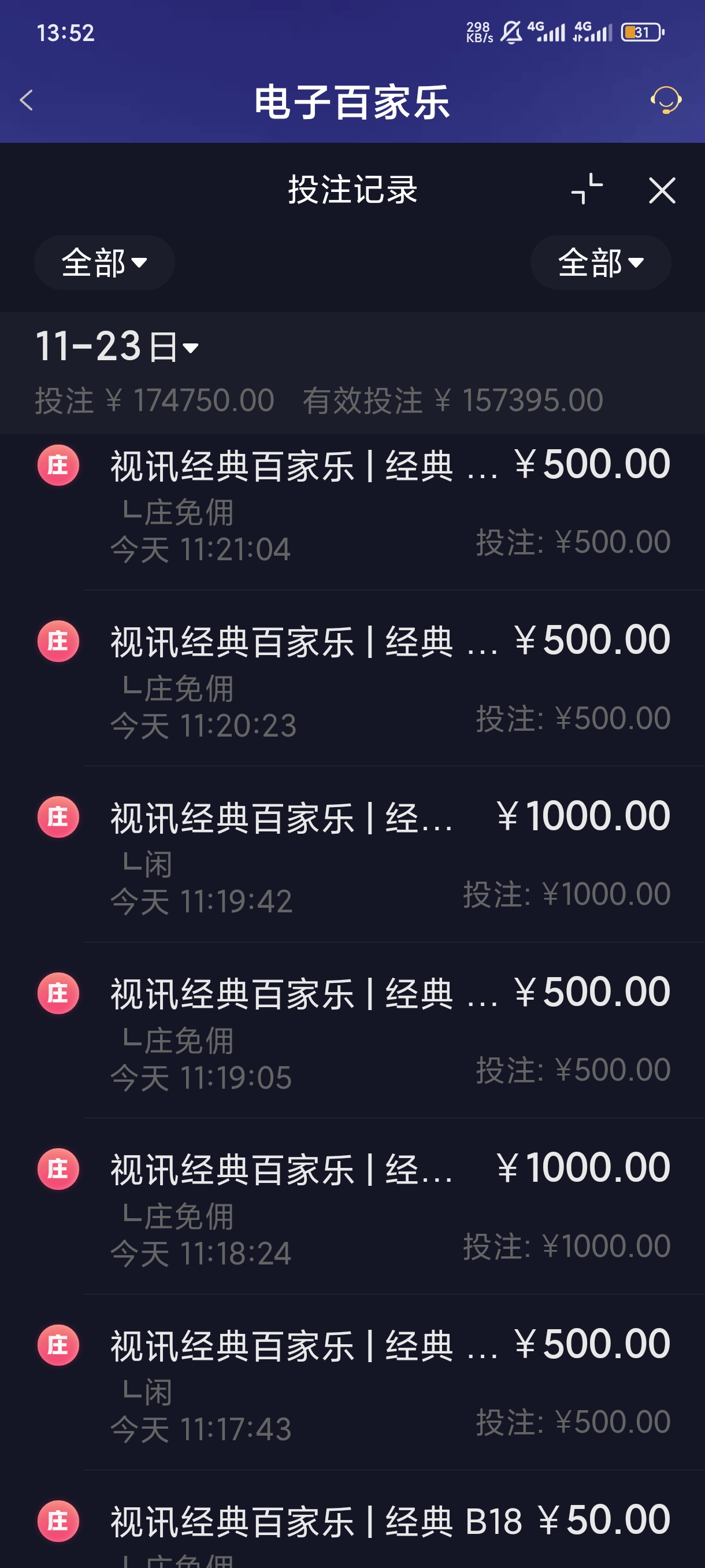Tap the 闲 label under the 11:17:43 record
705x1568 pixels.
coord(155,1390)
